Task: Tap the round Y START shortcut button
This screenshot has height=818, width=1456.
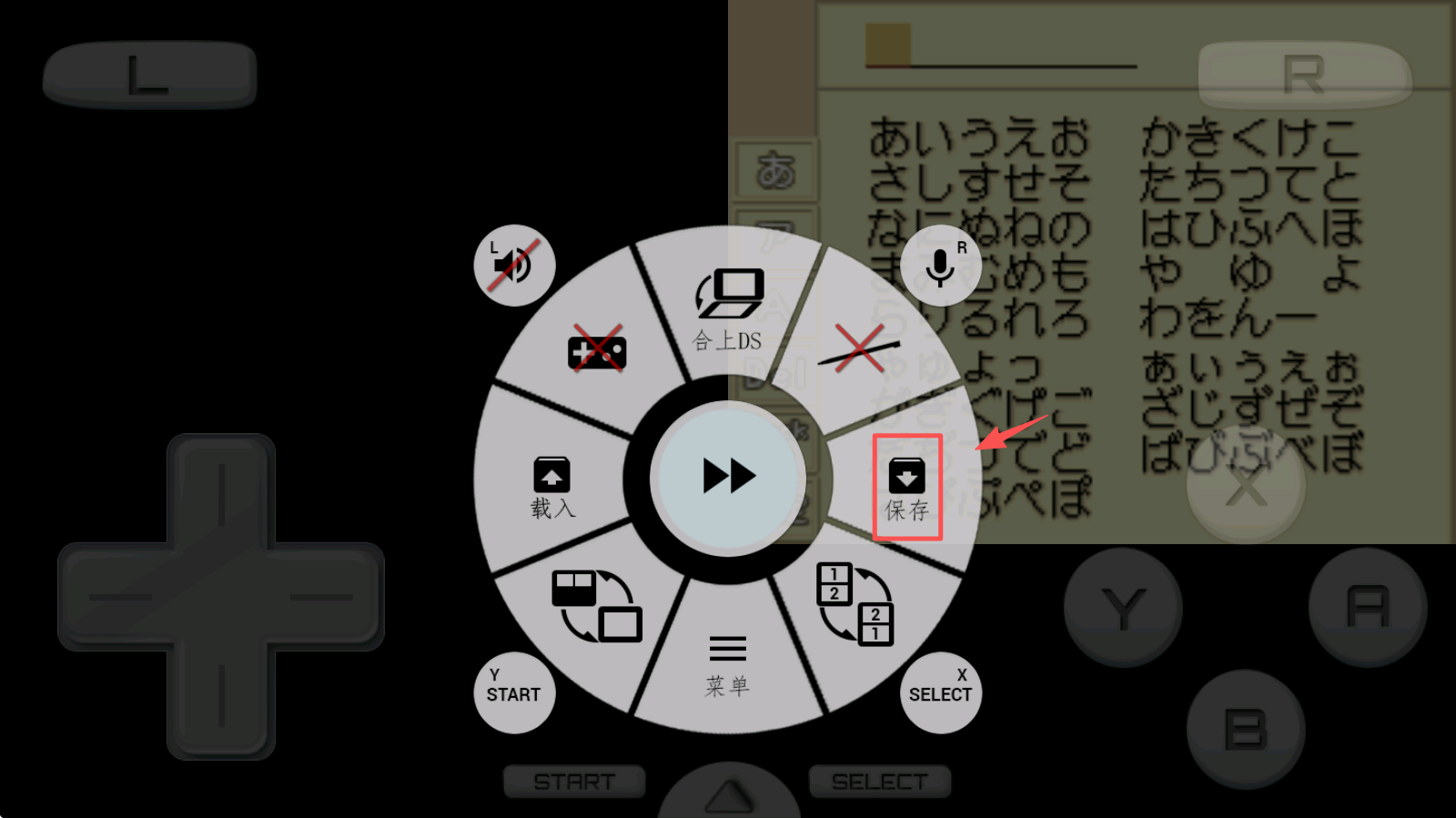Action: tap(514, 692)
